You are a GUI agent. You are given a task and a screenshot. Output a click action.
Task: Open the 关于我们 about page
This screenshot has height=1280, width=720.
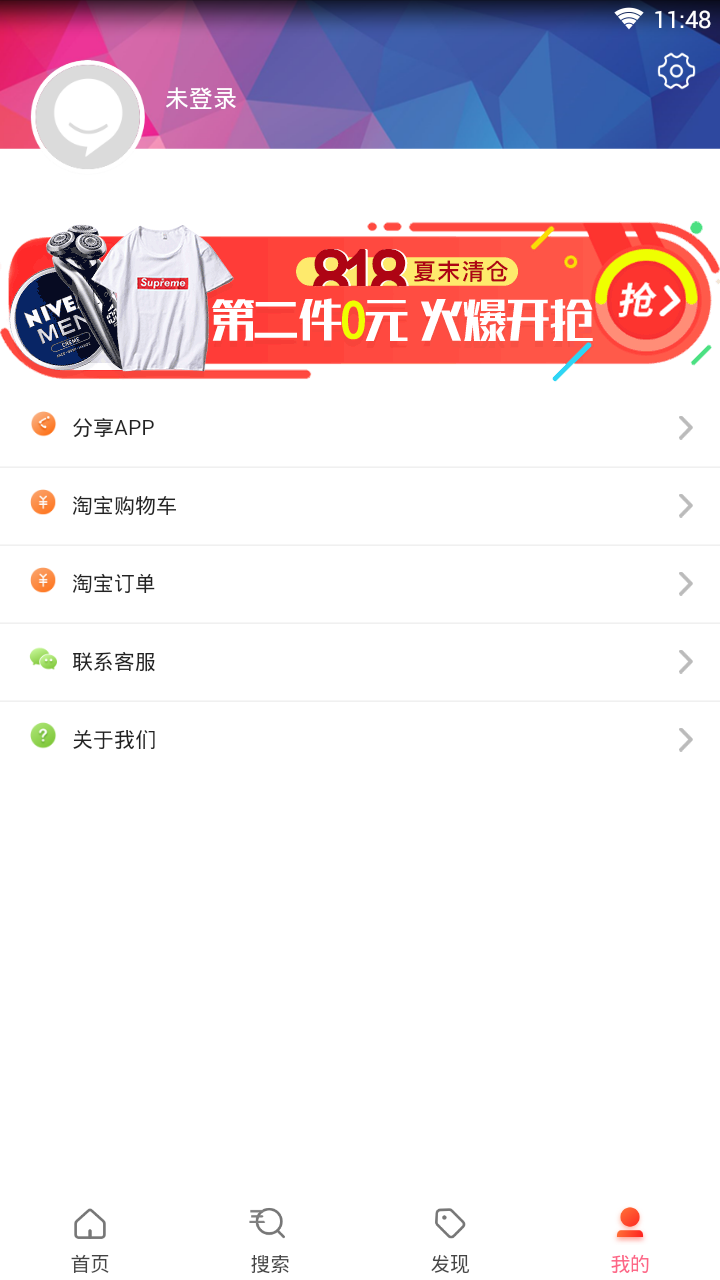click(x=360, y=740)
